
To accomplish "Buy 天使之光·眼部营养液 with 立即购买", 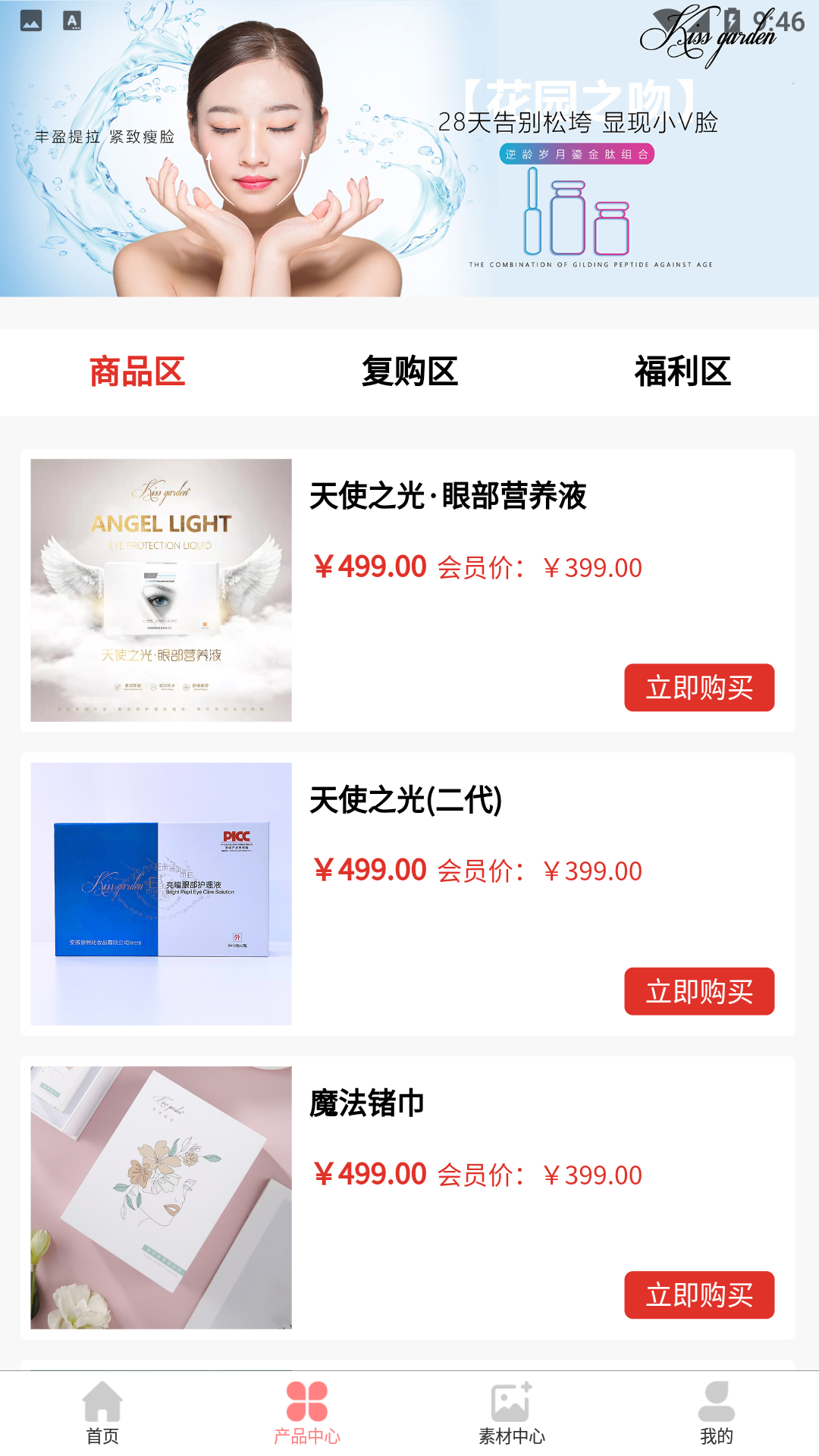I will click(698, 687).
